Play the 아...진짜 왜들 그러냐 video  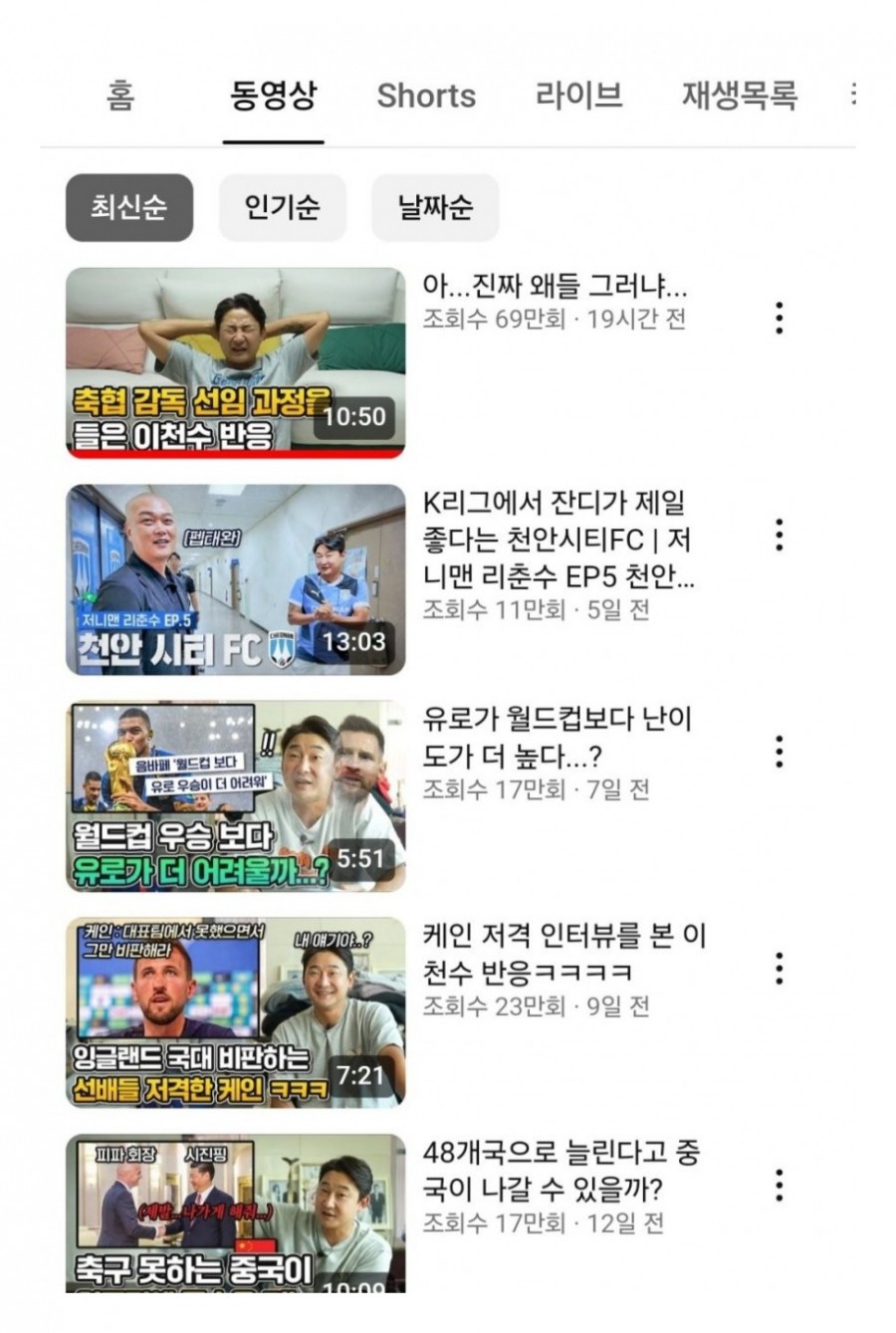coord(236,362)
